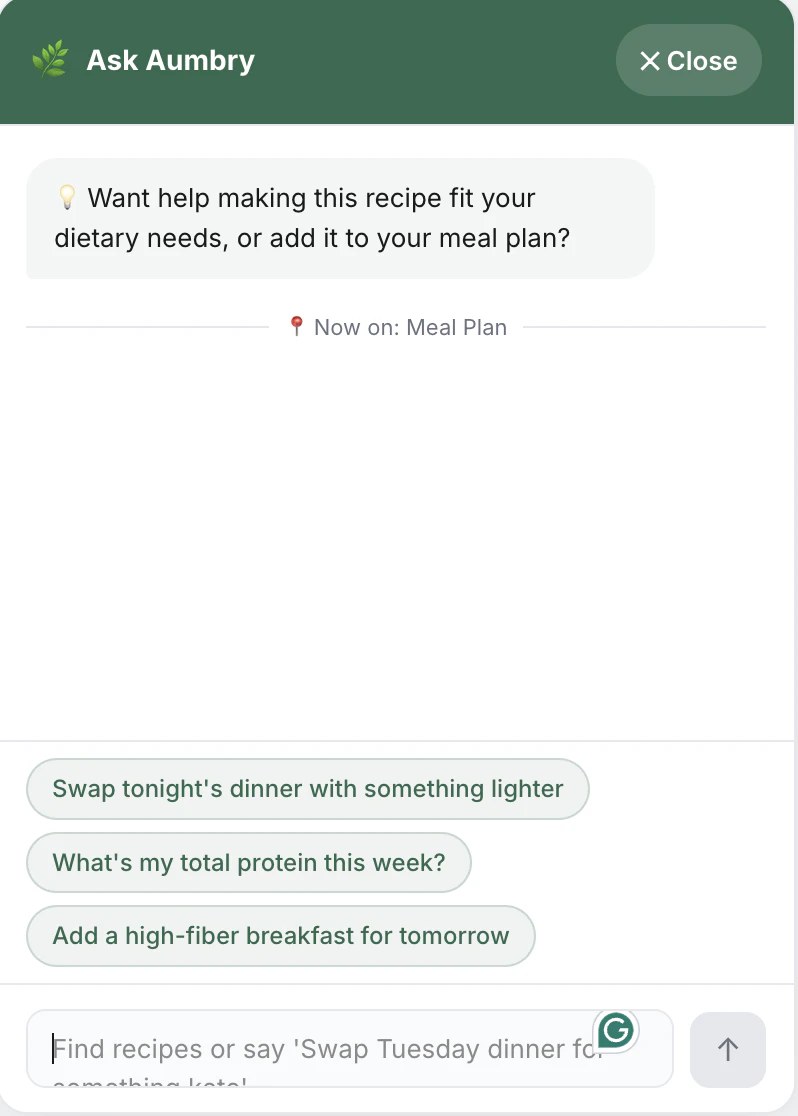Send the message with the arrow button
798x1116 pixels.
pyautogui.click(x=727, y=1049)
